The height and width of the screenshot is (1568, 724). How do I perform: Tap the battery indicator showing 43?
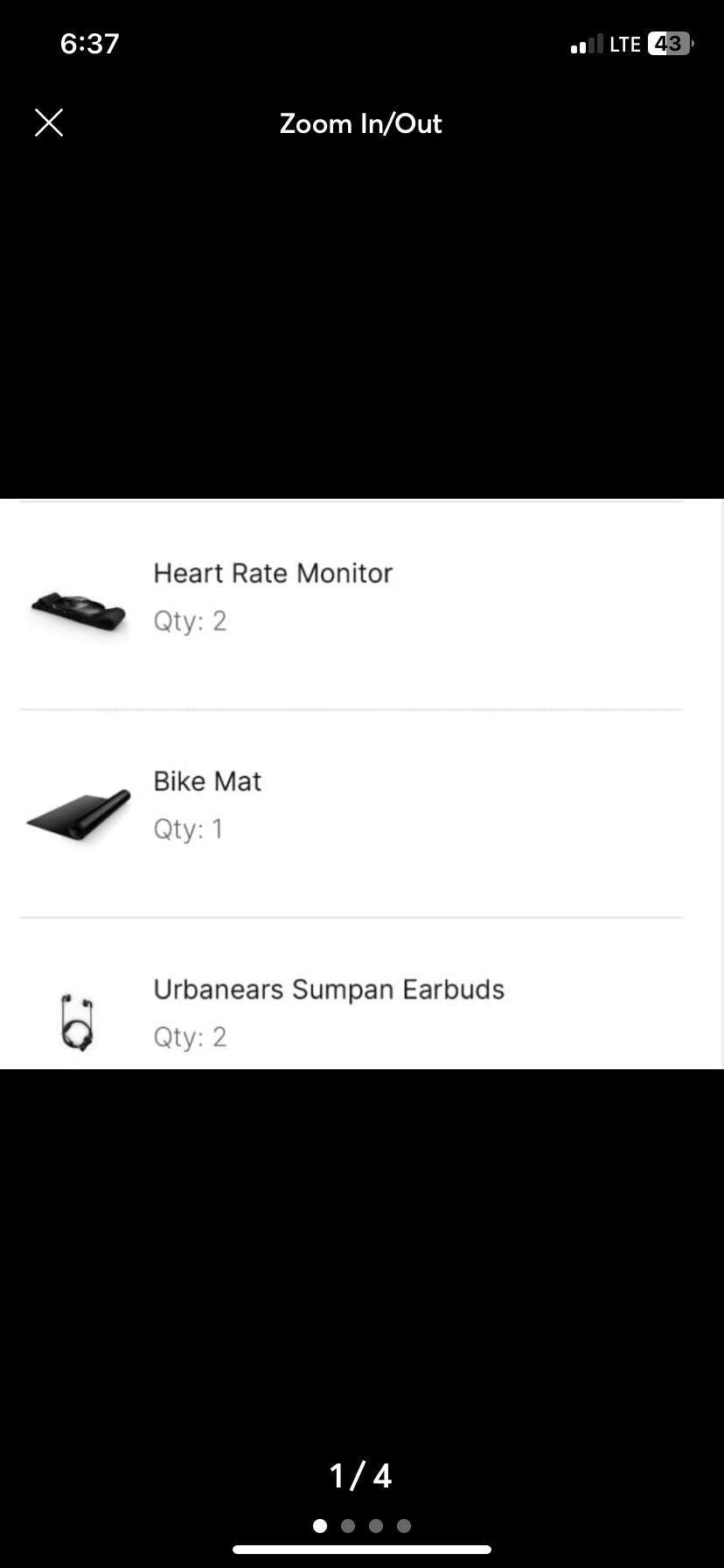click(667, 44)
